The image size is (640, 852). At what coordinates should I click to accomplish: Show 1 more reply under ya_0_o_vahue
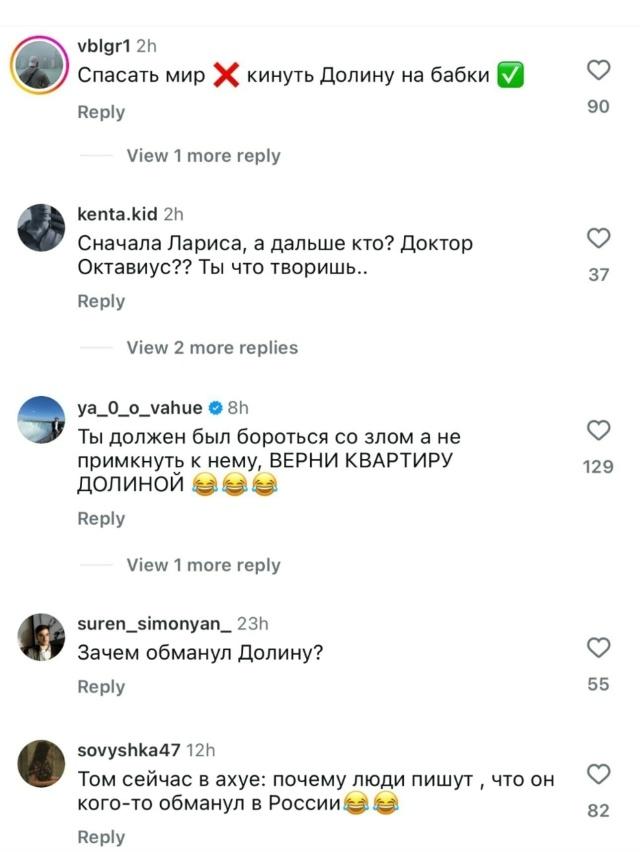coord(203,565)
